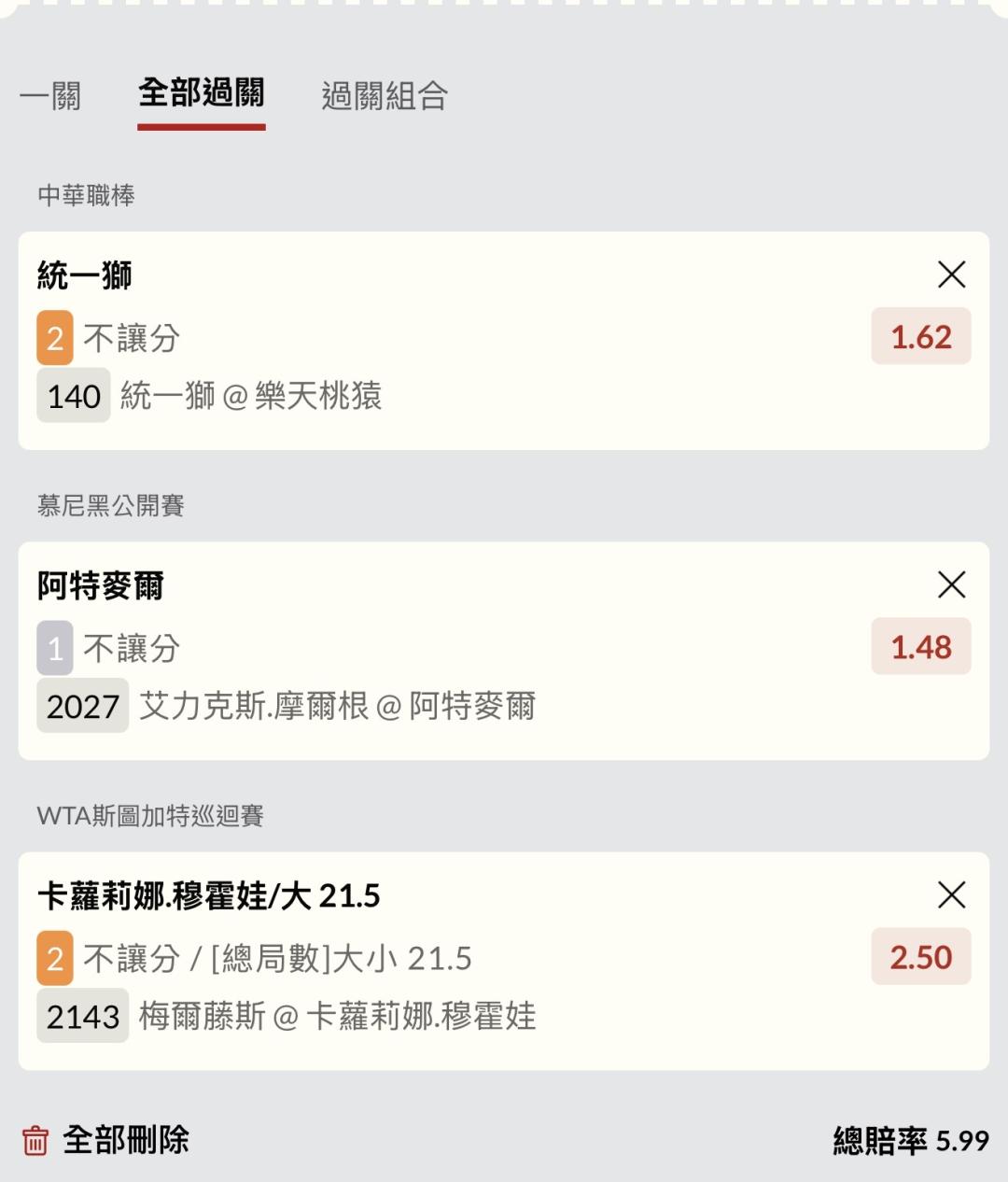Switch to the 一關 tab
Viewport: 1008px width, 1182px height.
click(x=50, y=95)
